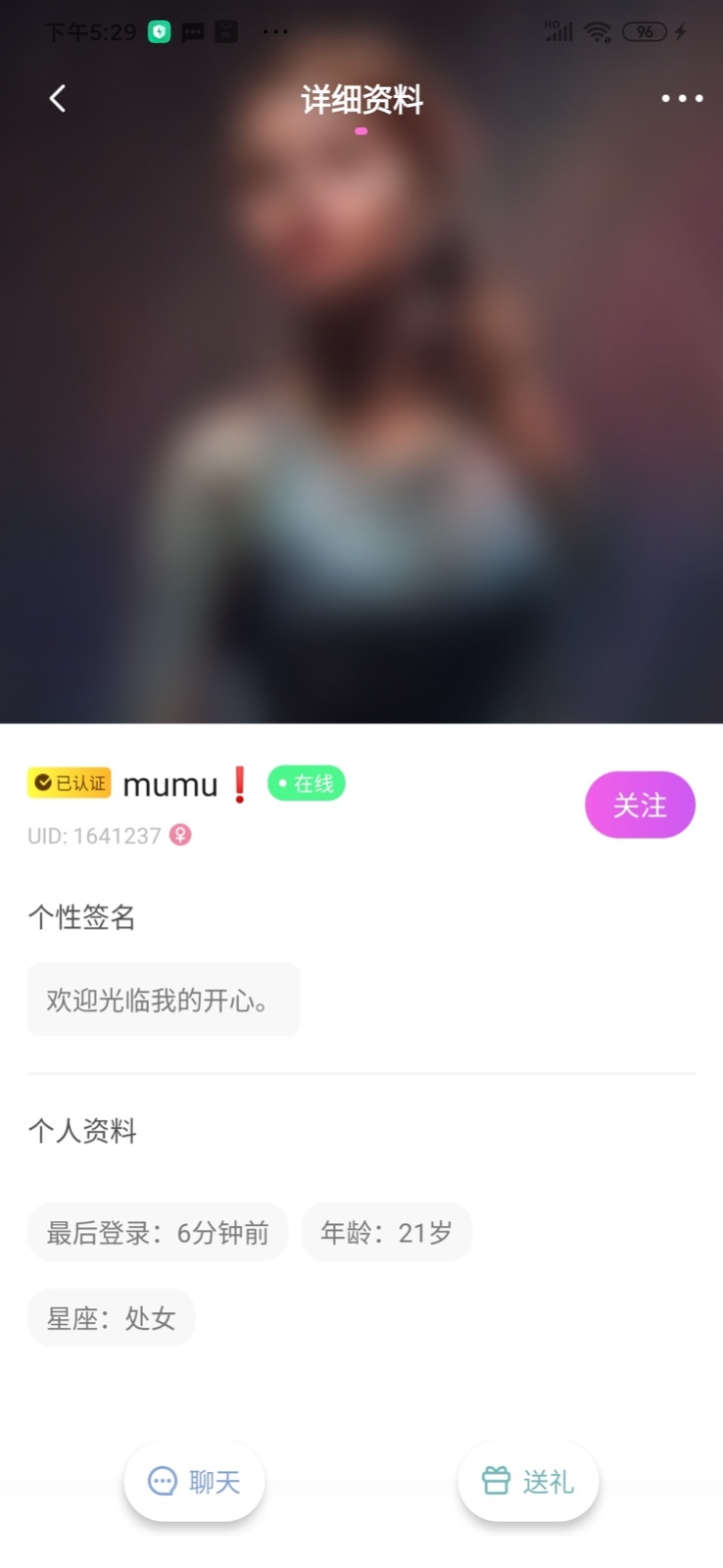Open the 个人资料 section heading
The image size is (723, 1568).
82,1132
